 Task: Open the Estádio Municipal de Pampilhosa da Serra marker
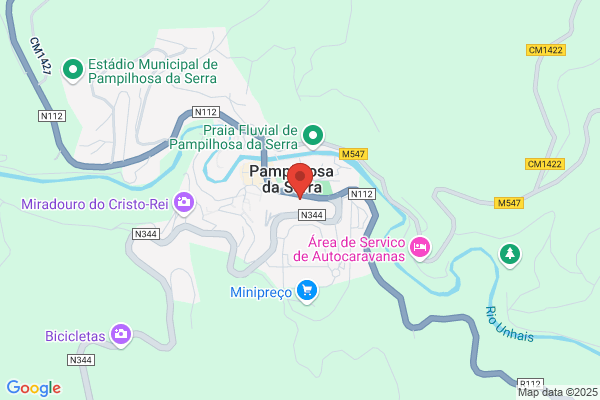pyautogui.click(x=73, y=70)
